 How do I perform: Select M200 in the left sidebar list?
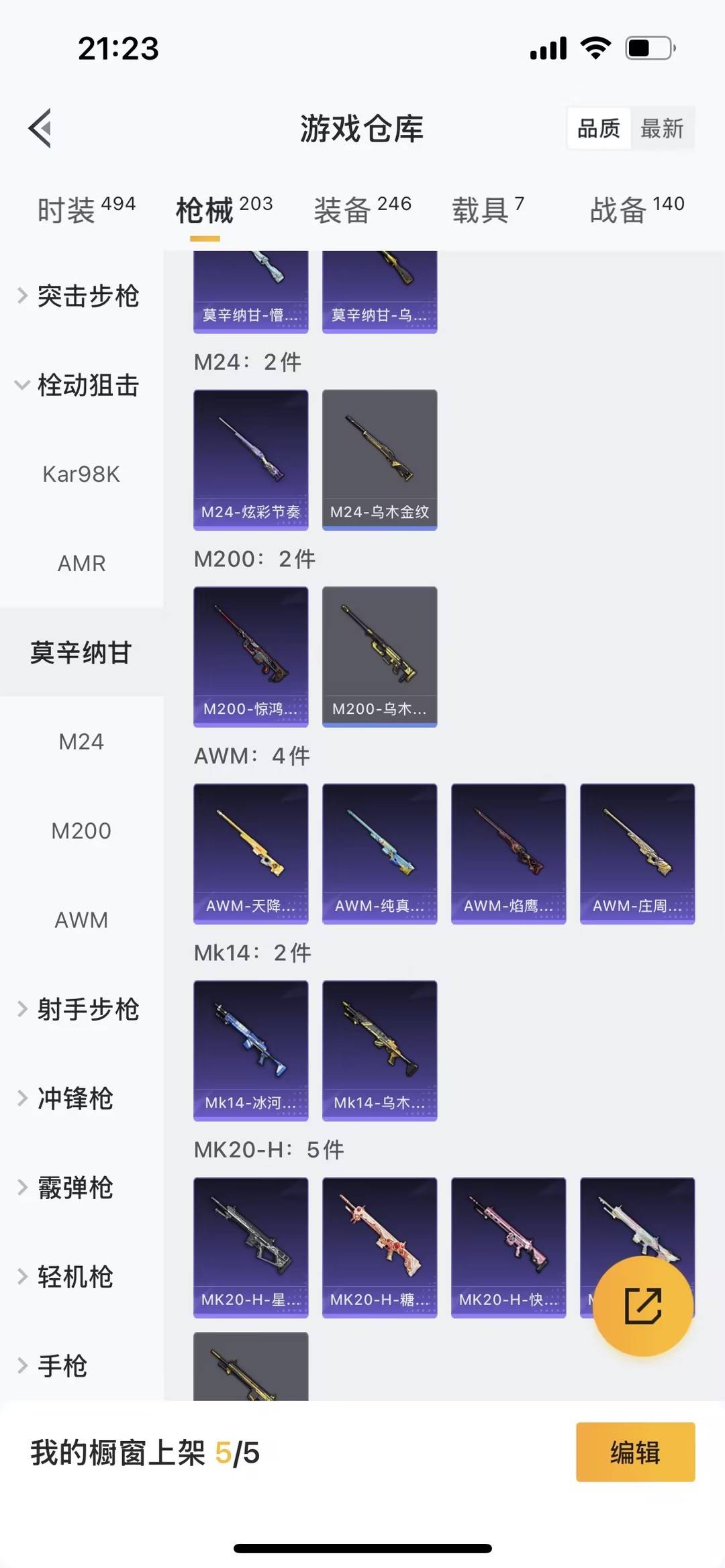pos(82,830)
